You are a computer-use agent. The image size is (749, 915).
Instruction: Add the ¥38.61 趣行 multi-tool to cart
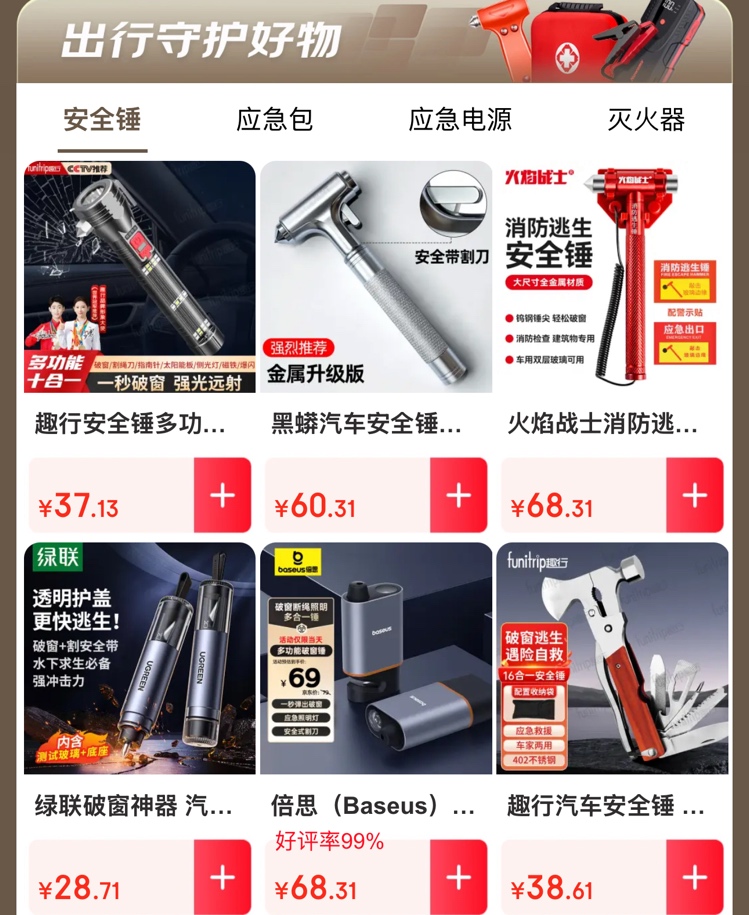pyautogui.click(x=694, y=877)
